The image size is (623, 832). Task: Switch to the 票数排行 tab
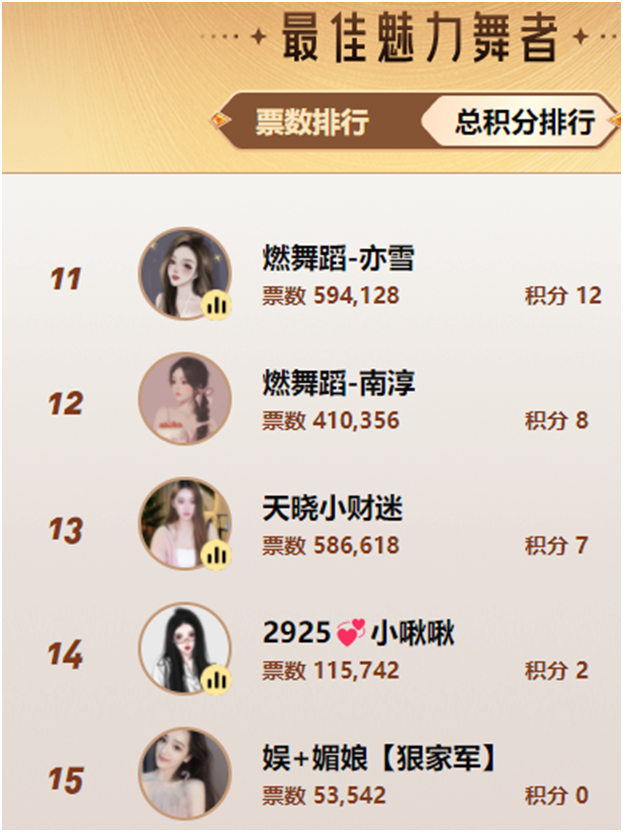[x=311, y=122]
